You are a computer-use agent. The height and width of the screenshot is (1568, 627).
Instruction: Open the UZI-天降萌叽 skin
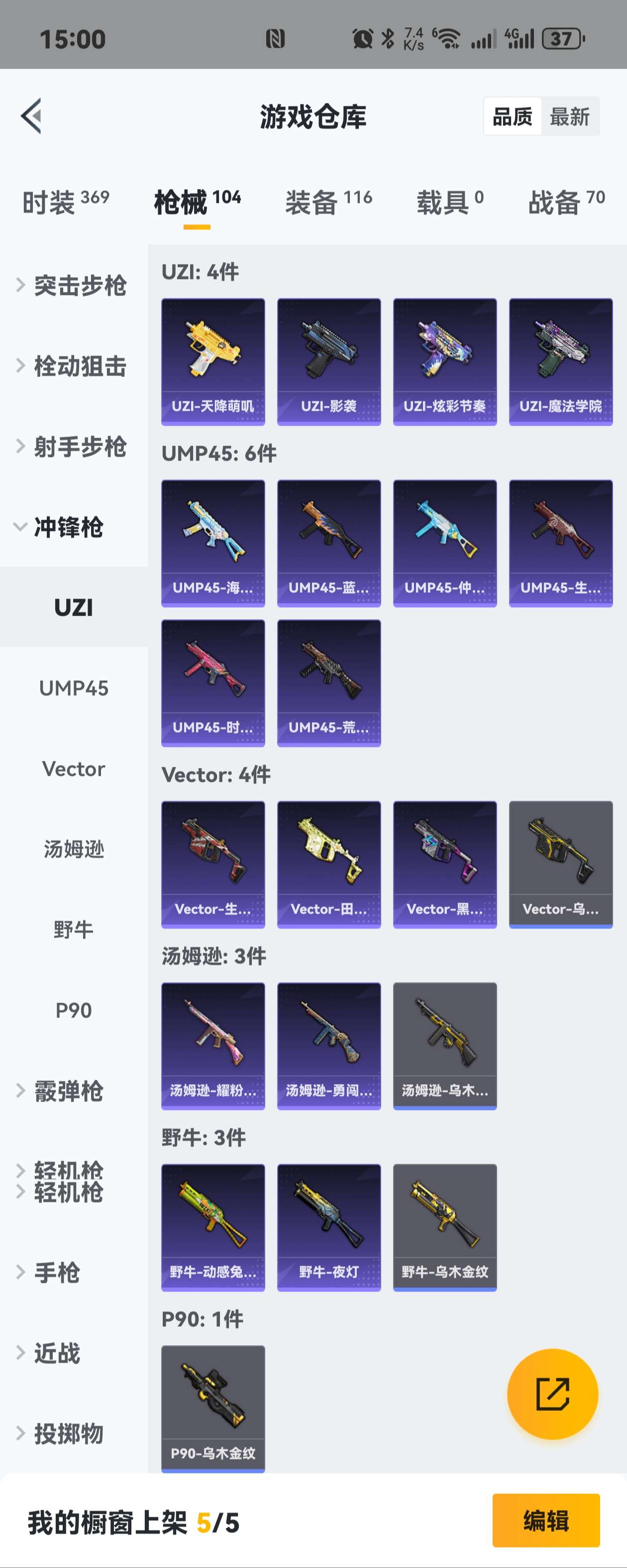click(x=212, y=361)
